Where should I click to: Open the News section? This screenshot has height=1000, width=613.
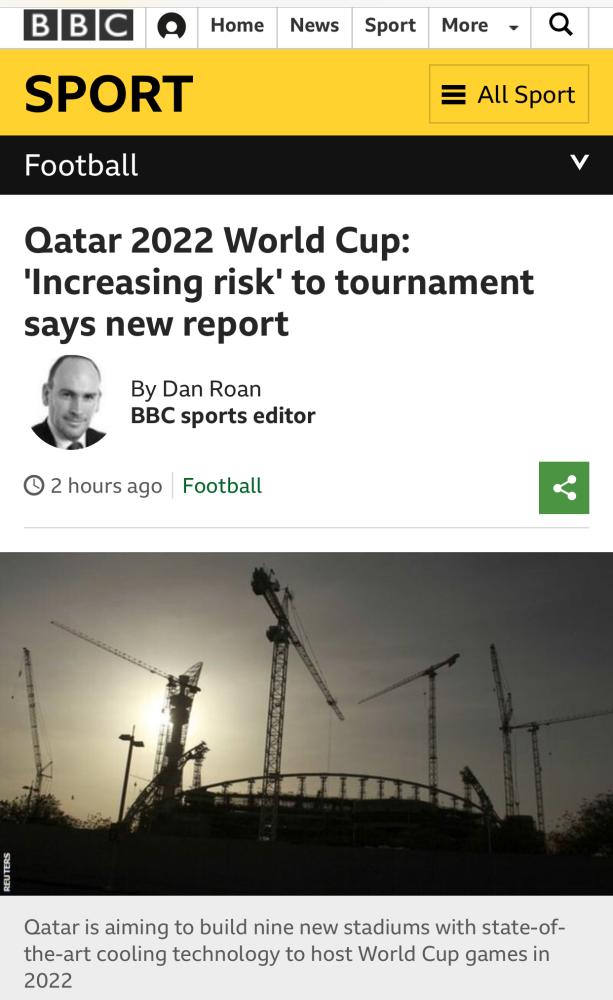pyautogui.click(x=314, y=26)
